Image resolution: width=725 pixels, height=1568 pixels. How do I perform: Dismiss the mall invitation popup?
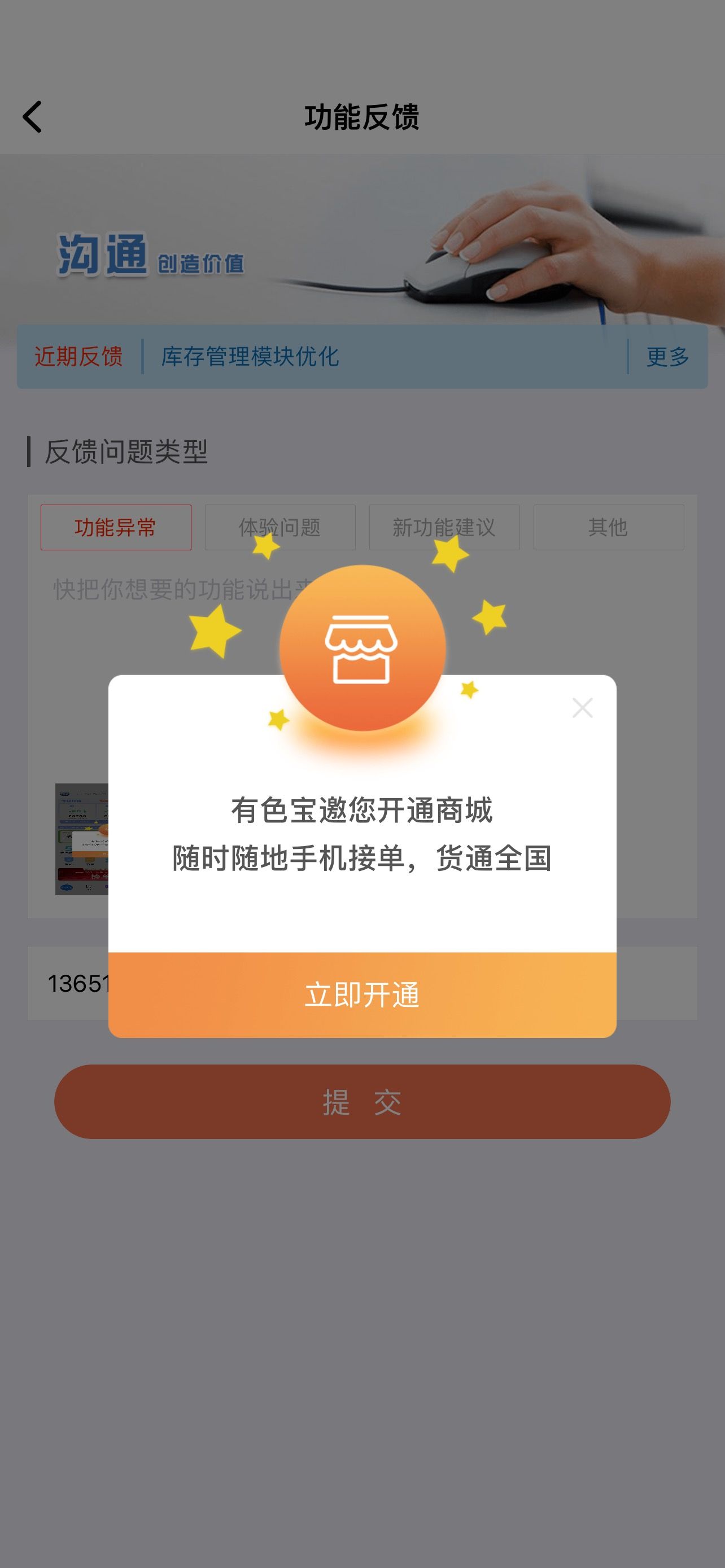coord(583,708)
